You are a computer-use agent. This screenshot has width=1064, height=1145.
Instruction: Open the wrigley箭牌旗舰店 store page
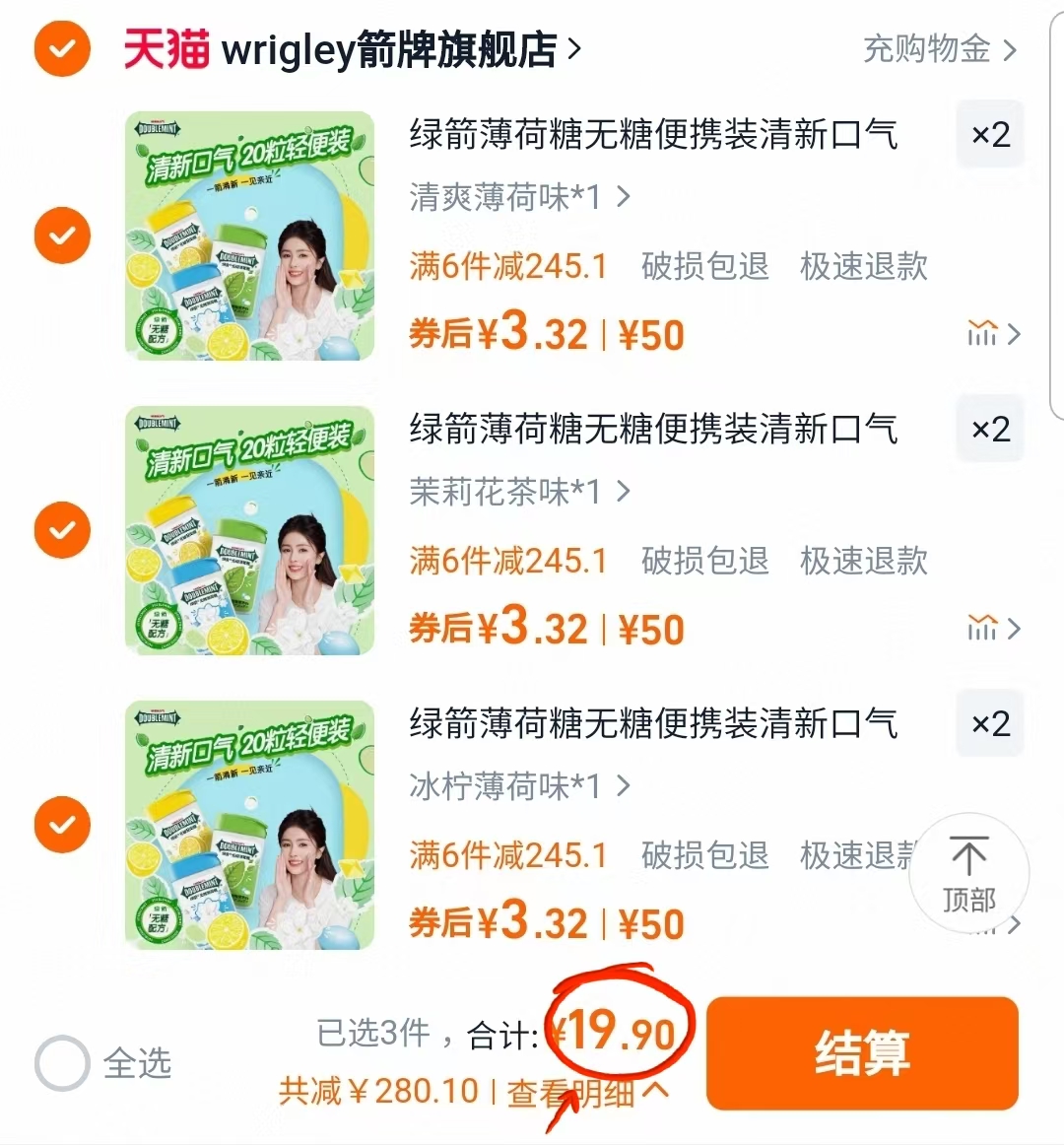(384, 49)
